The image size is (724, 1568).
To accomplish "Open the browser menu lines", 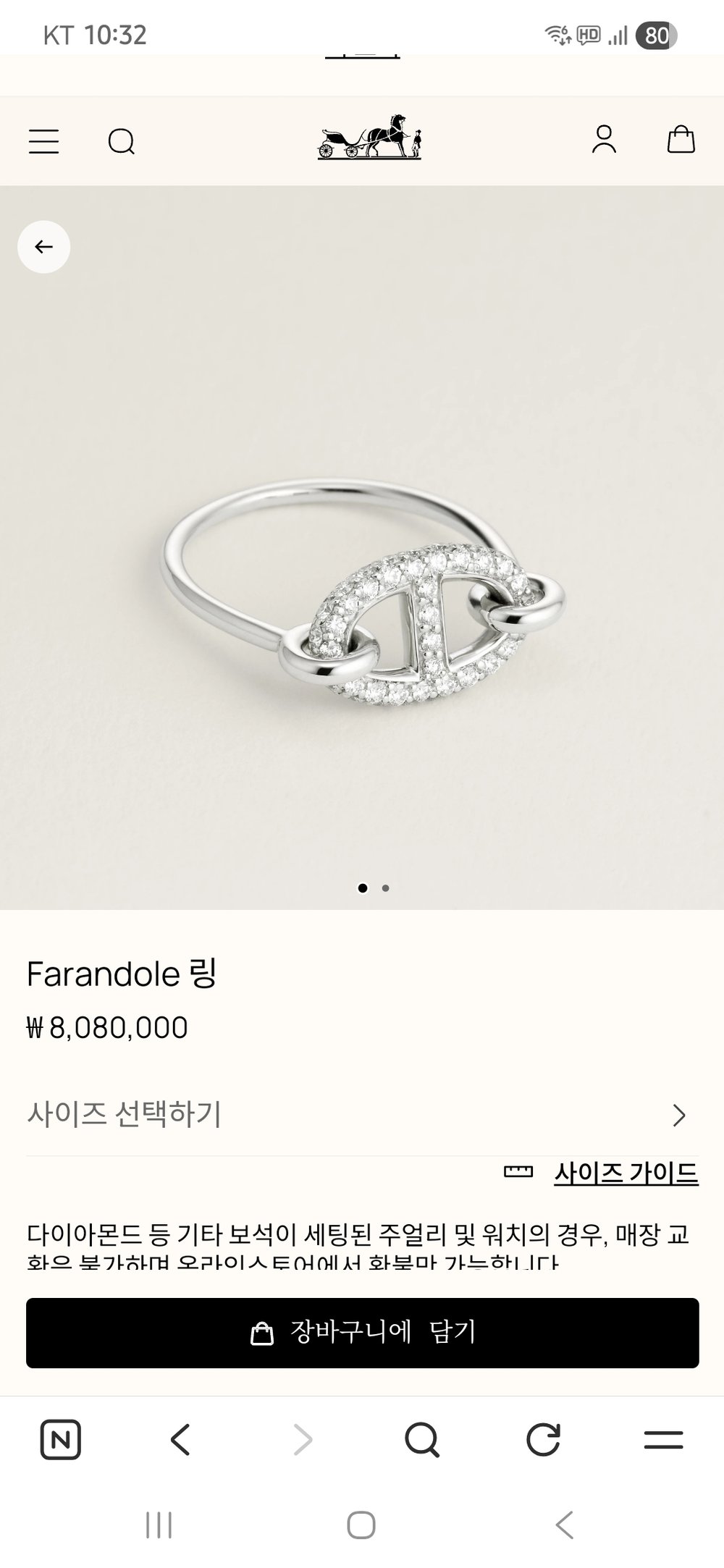I will (x=663, y=1439).
